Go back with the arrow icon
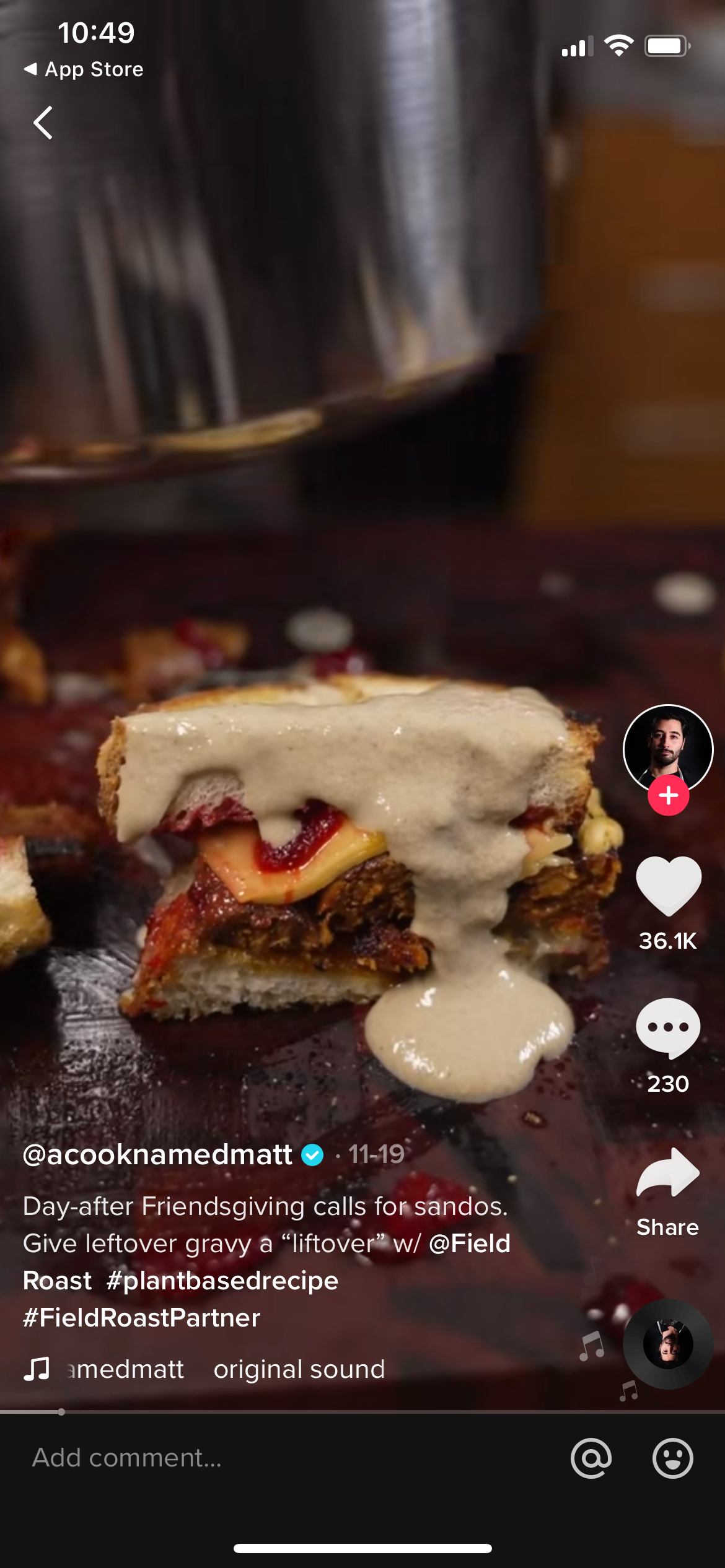The width and height of the screenshot is (725, 1568). (x=43, y=123)
